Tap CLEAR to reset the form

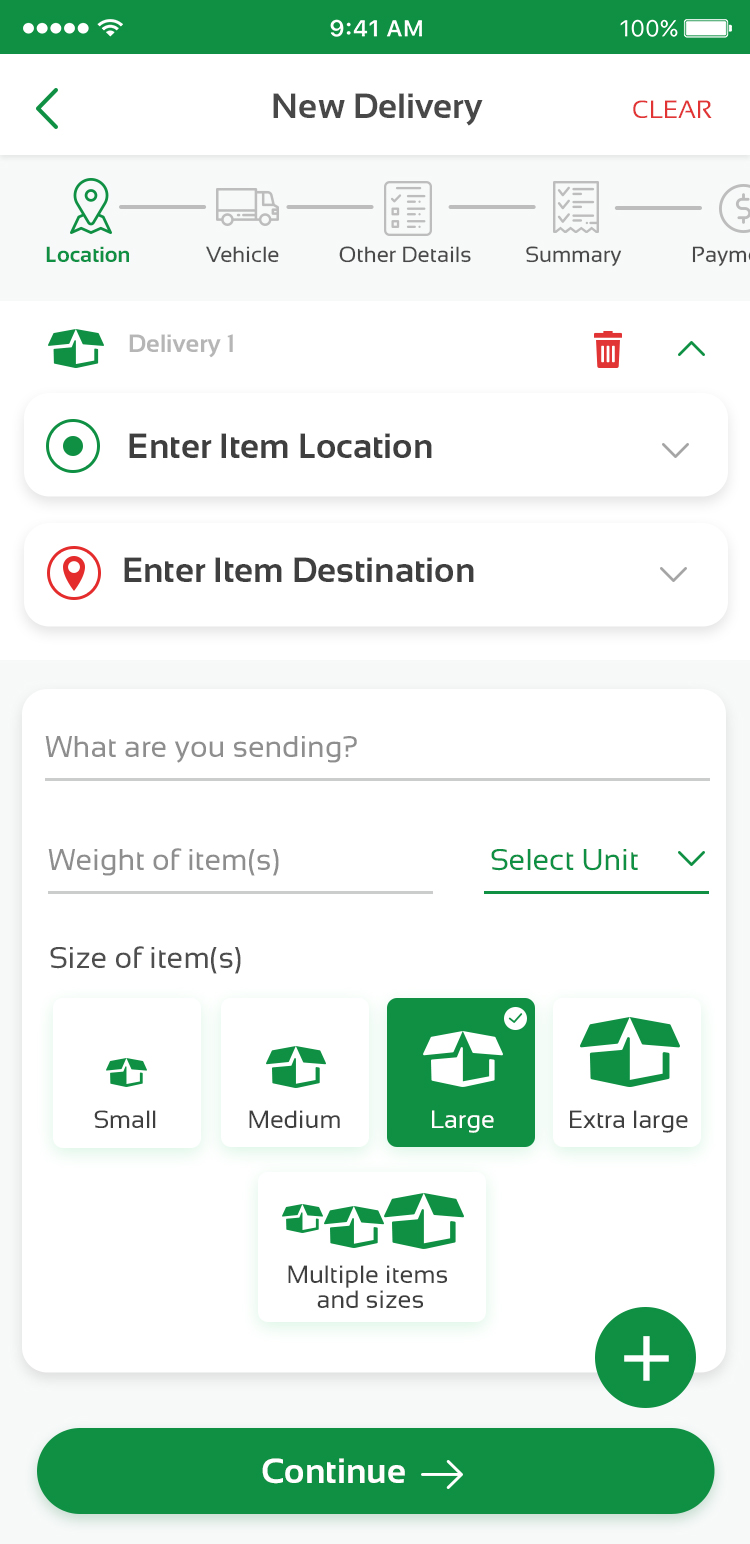pyautogui.click(x=671, y=109)
